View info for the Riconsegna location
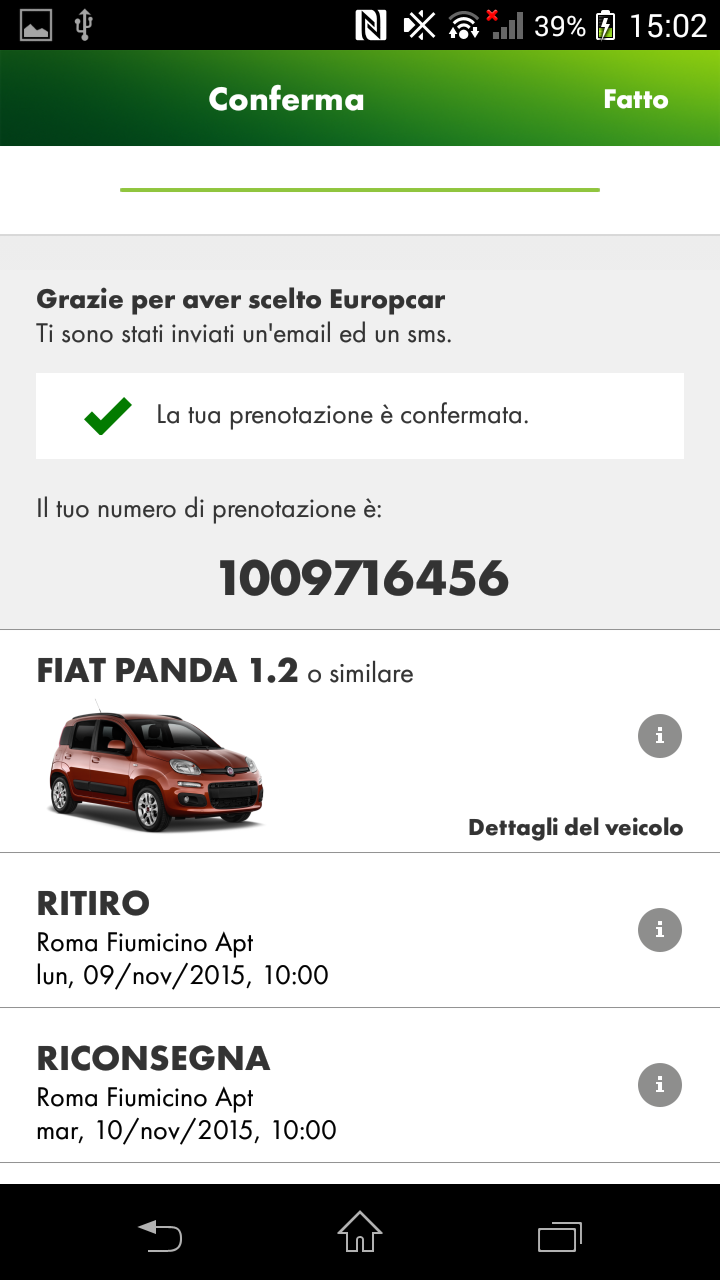Image resolution: width=720 pixels, height=1280 pixels. [x=660, y=1085]
